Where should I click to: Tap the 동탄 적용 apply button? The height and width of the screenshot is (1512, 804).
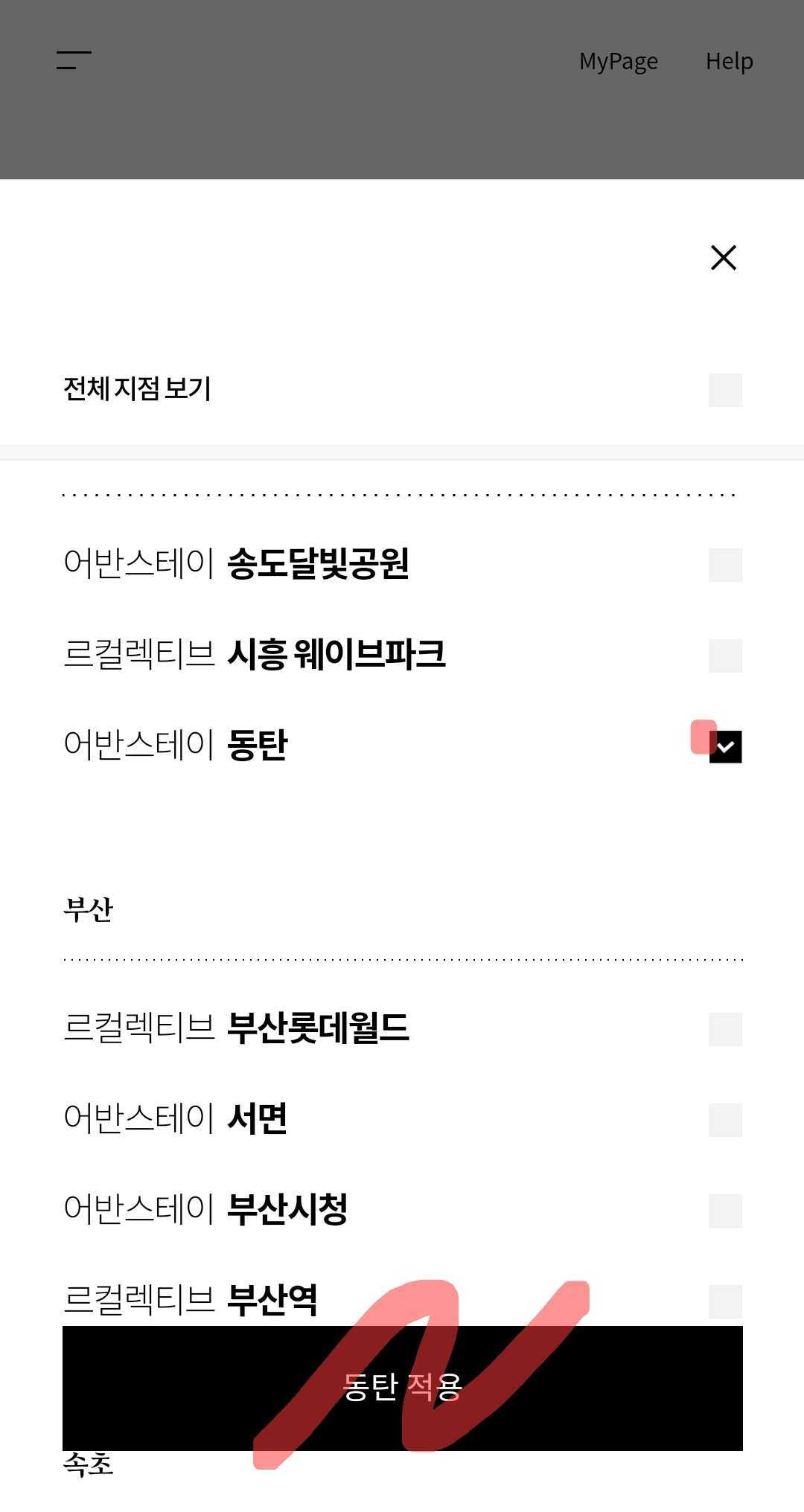(402, 1388)
